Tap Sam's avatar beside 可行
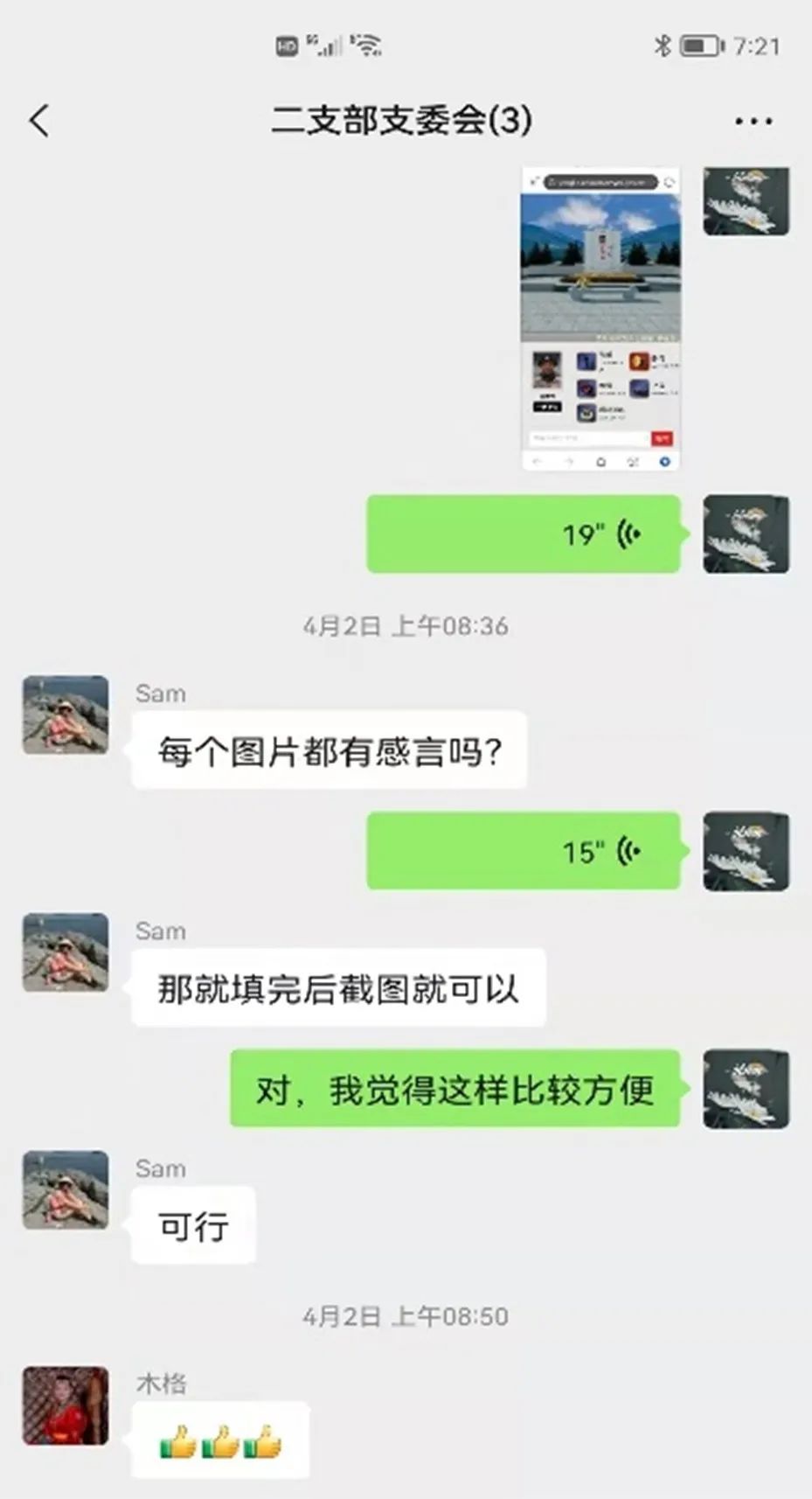Image resolution: width=812 pixels, height=1499 pixels. click(66, 1189)
